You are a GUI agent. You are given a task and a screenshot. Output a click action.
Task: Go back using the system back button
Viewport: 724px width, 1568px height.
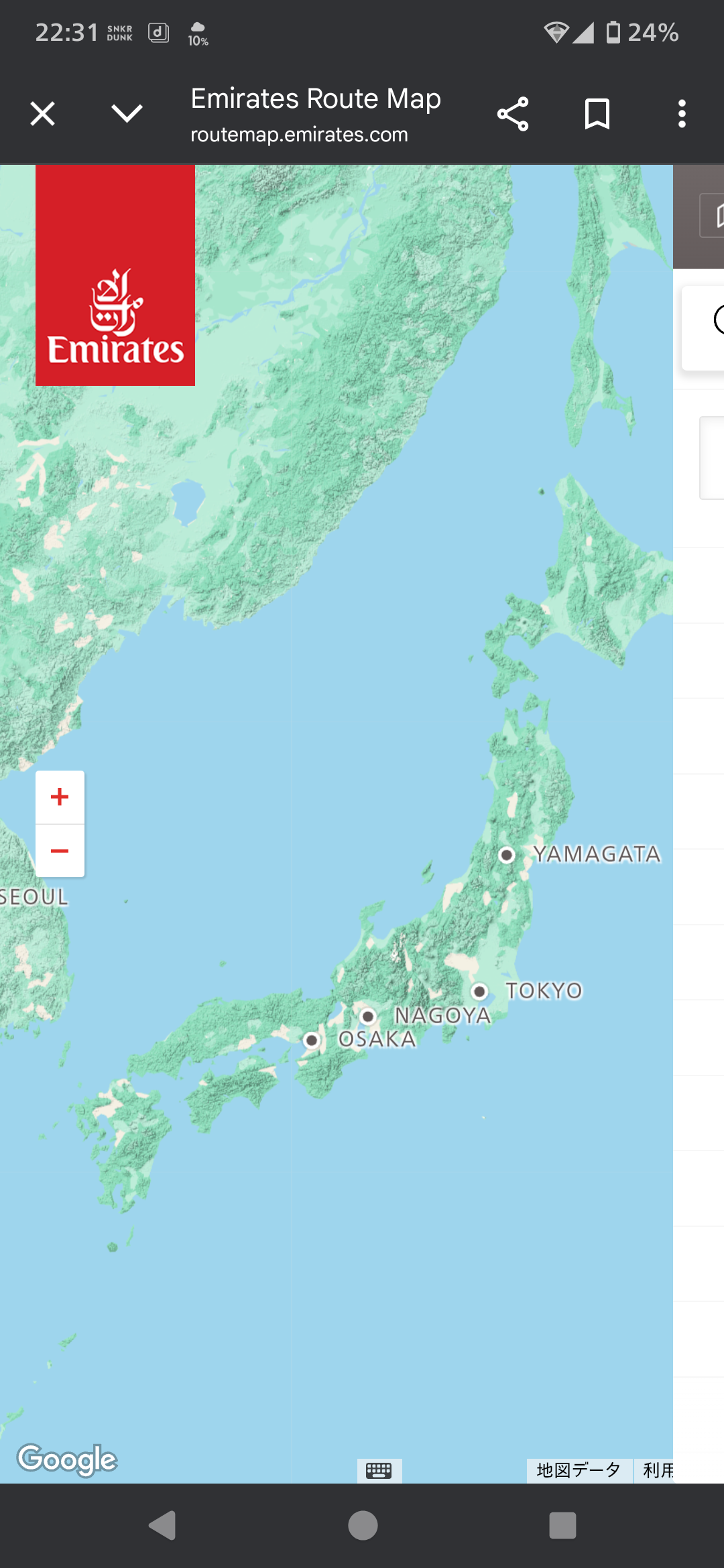162,1526
